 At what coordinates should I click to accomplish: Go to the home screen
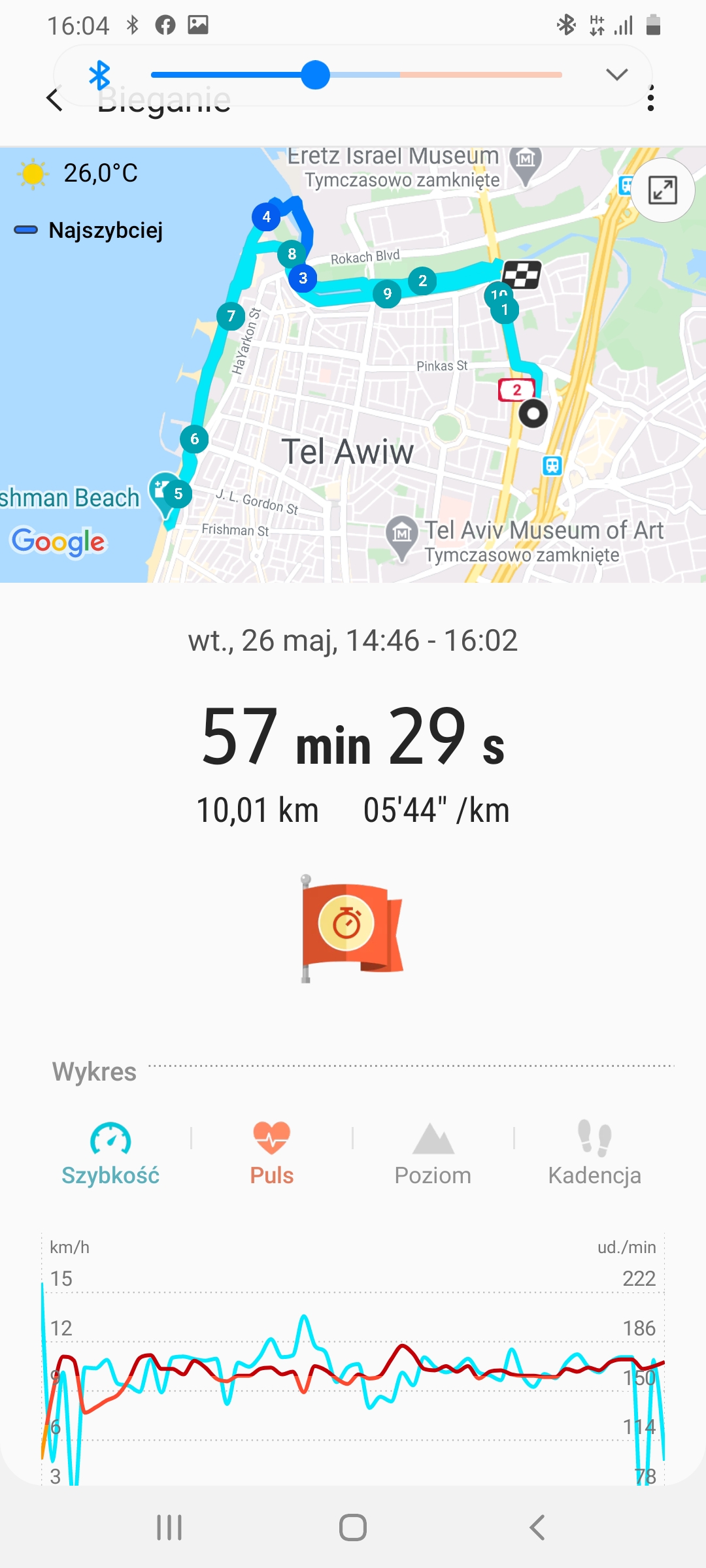click(353, 1527)
